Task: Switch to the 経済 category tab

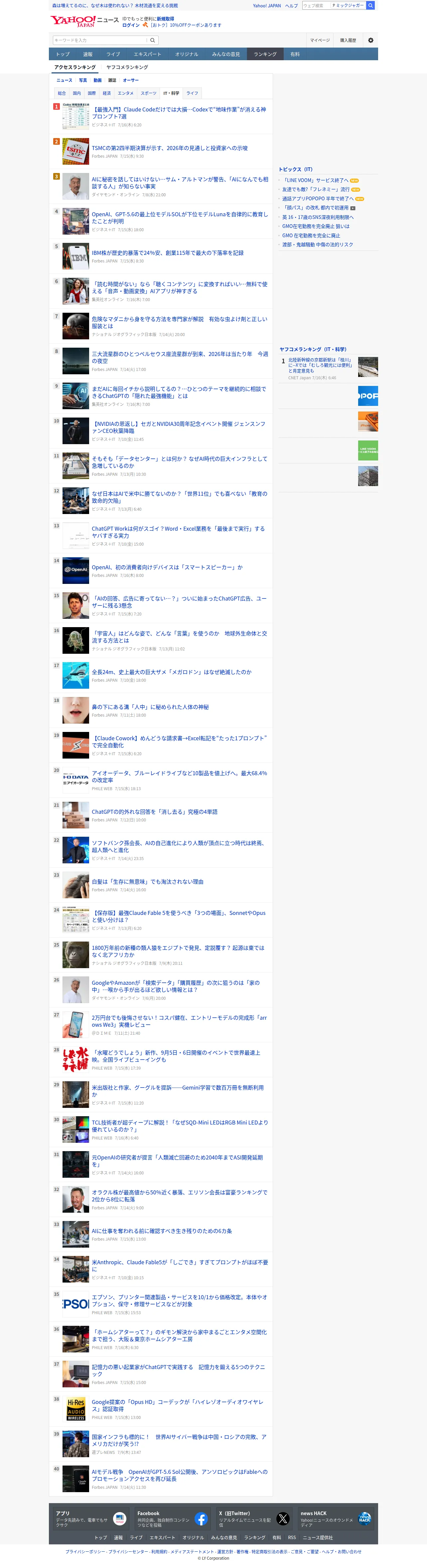Action: pos(106,93)
